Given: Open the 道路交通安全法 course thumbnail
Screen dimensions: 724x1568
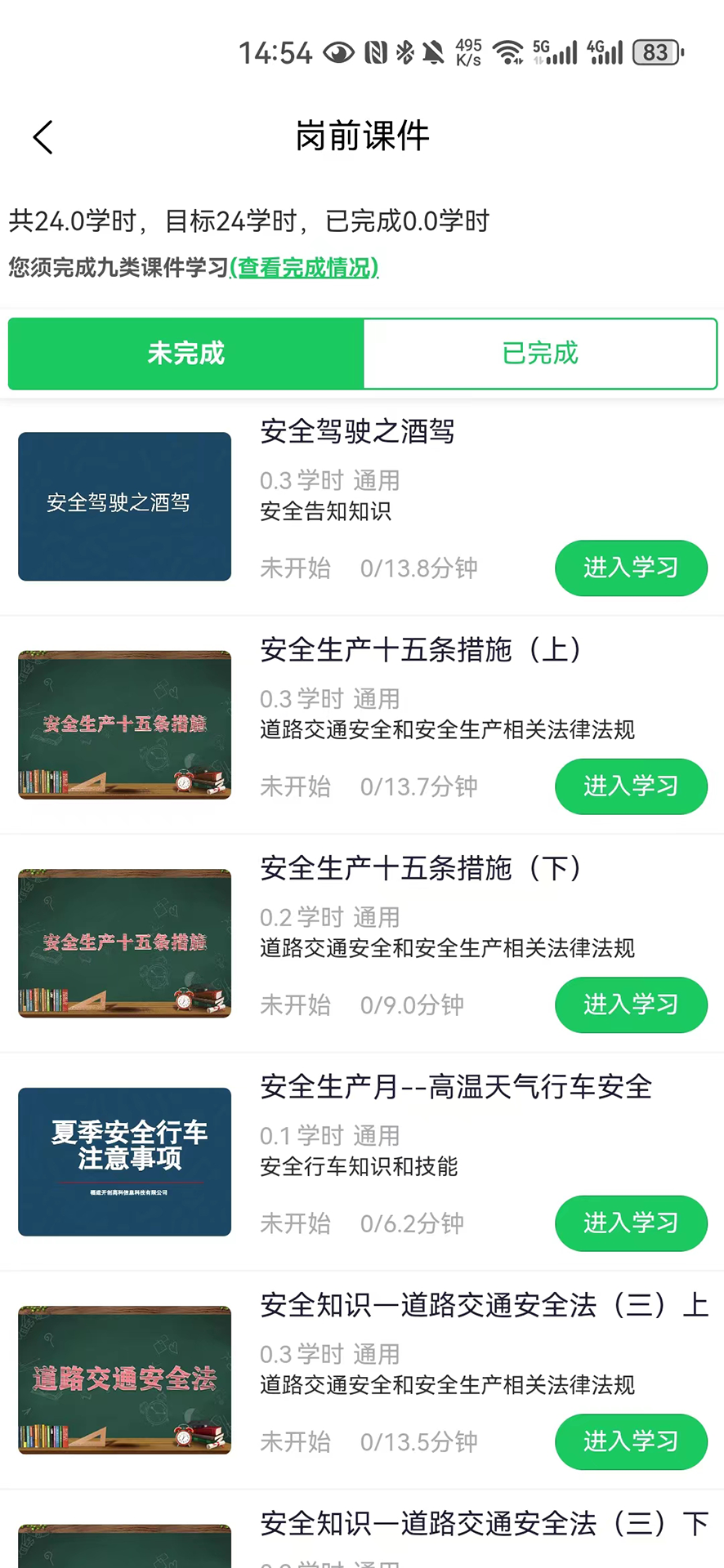Looking at the screenshot, I should coord(124,1379).
